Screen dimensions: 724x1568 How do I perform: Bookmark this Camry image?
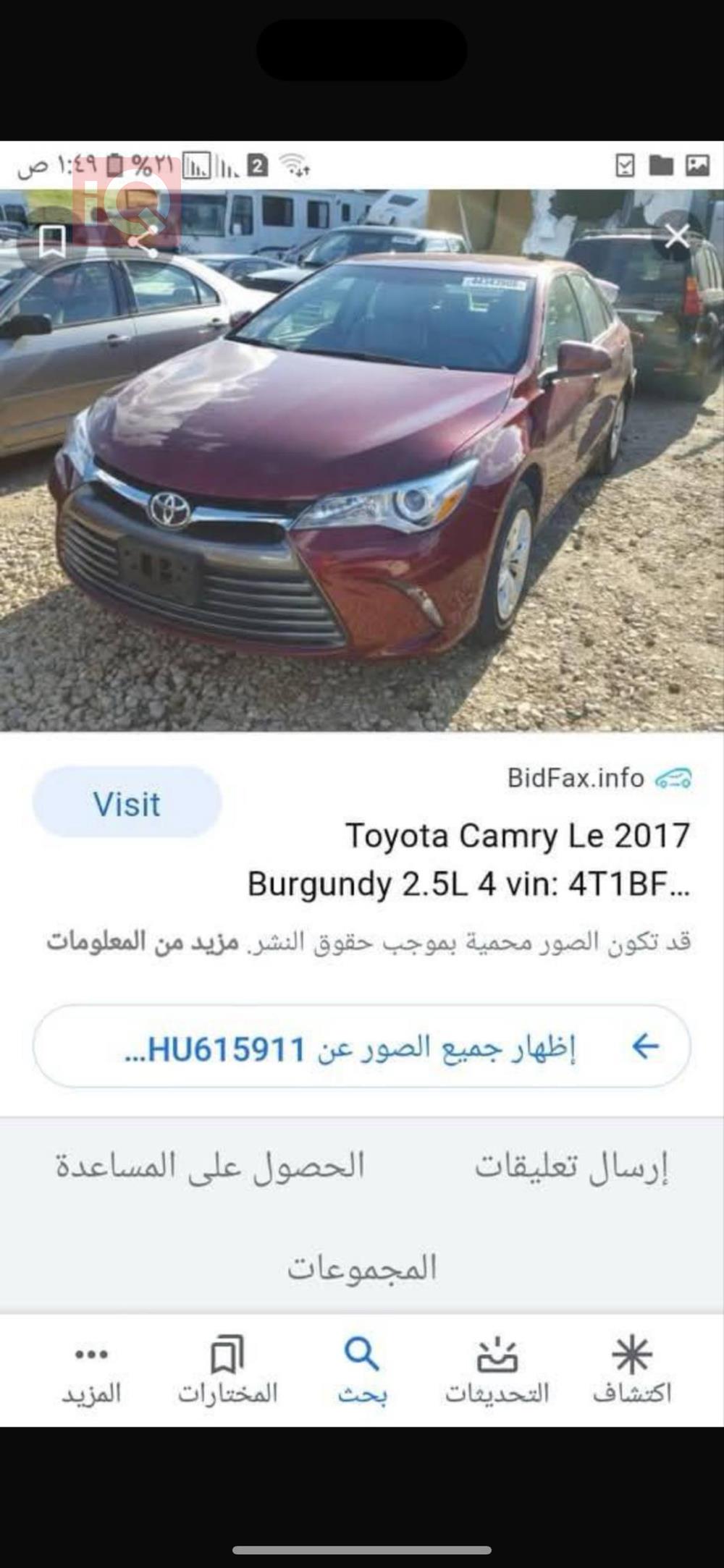click(52, 242)
